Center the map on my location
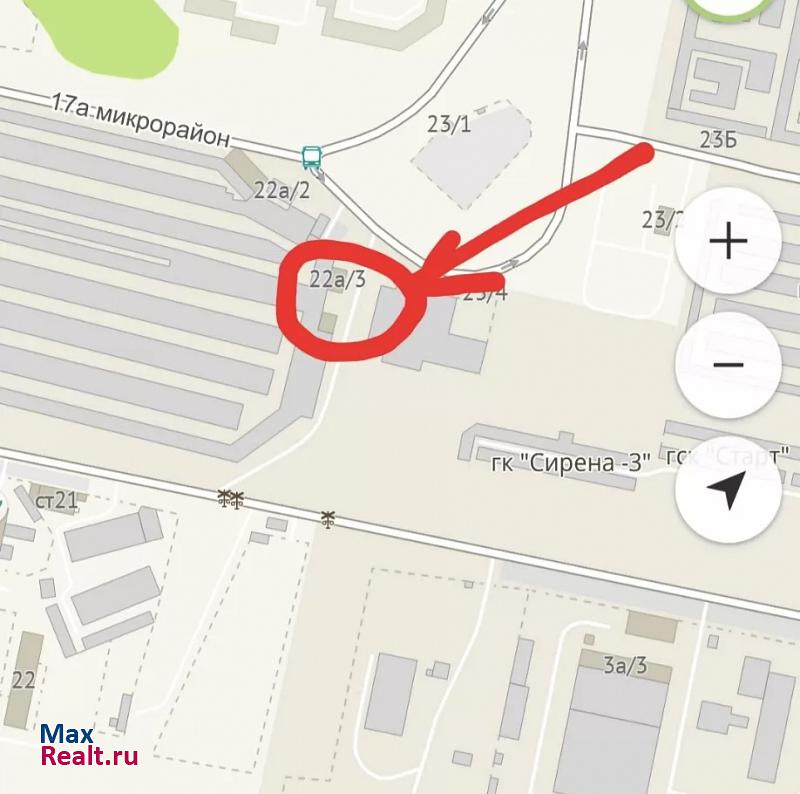Image resolution: width=800 pixels, height=794 pixels. (x=729, y=490)
